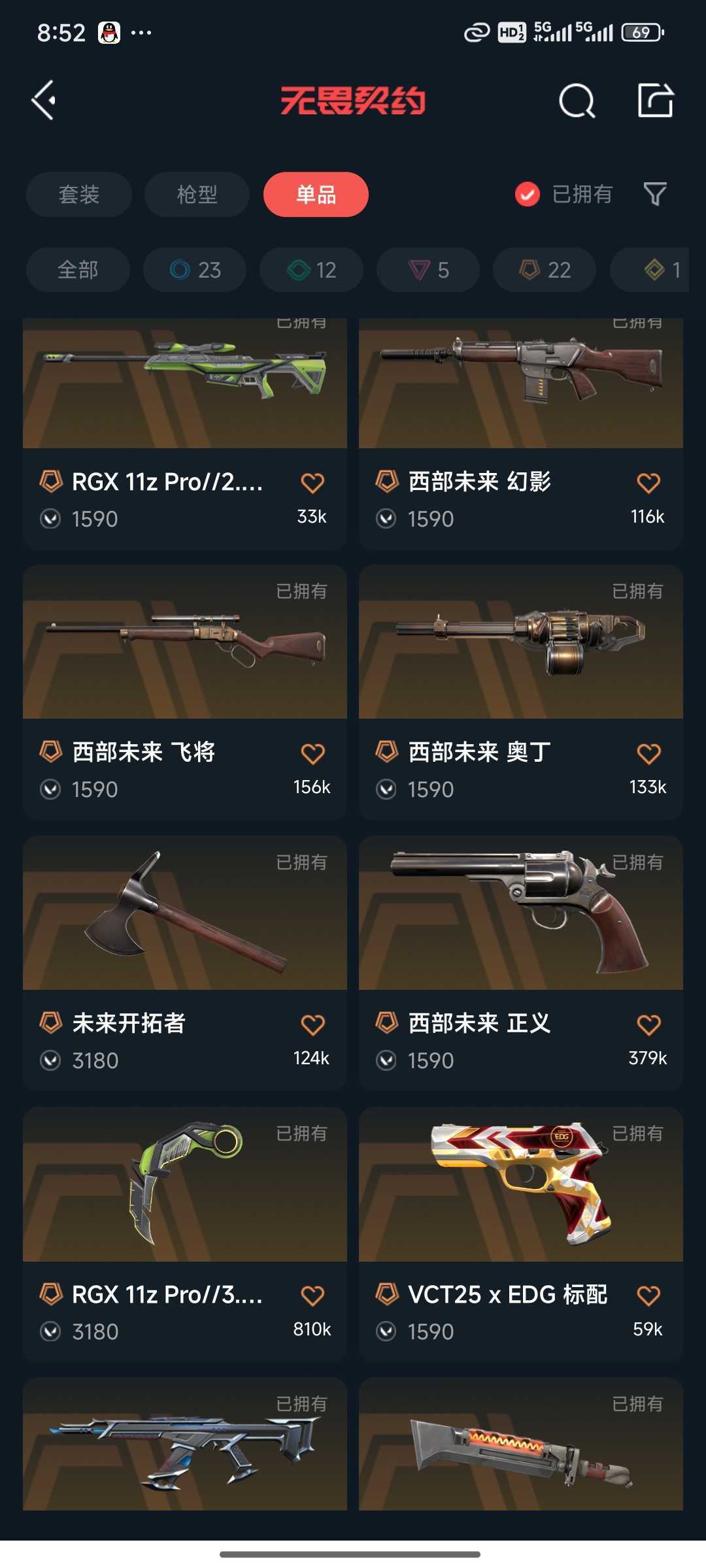This screenshot has width=706, height=1568.
Task: Open the search icon
Action: pos(577,101)
